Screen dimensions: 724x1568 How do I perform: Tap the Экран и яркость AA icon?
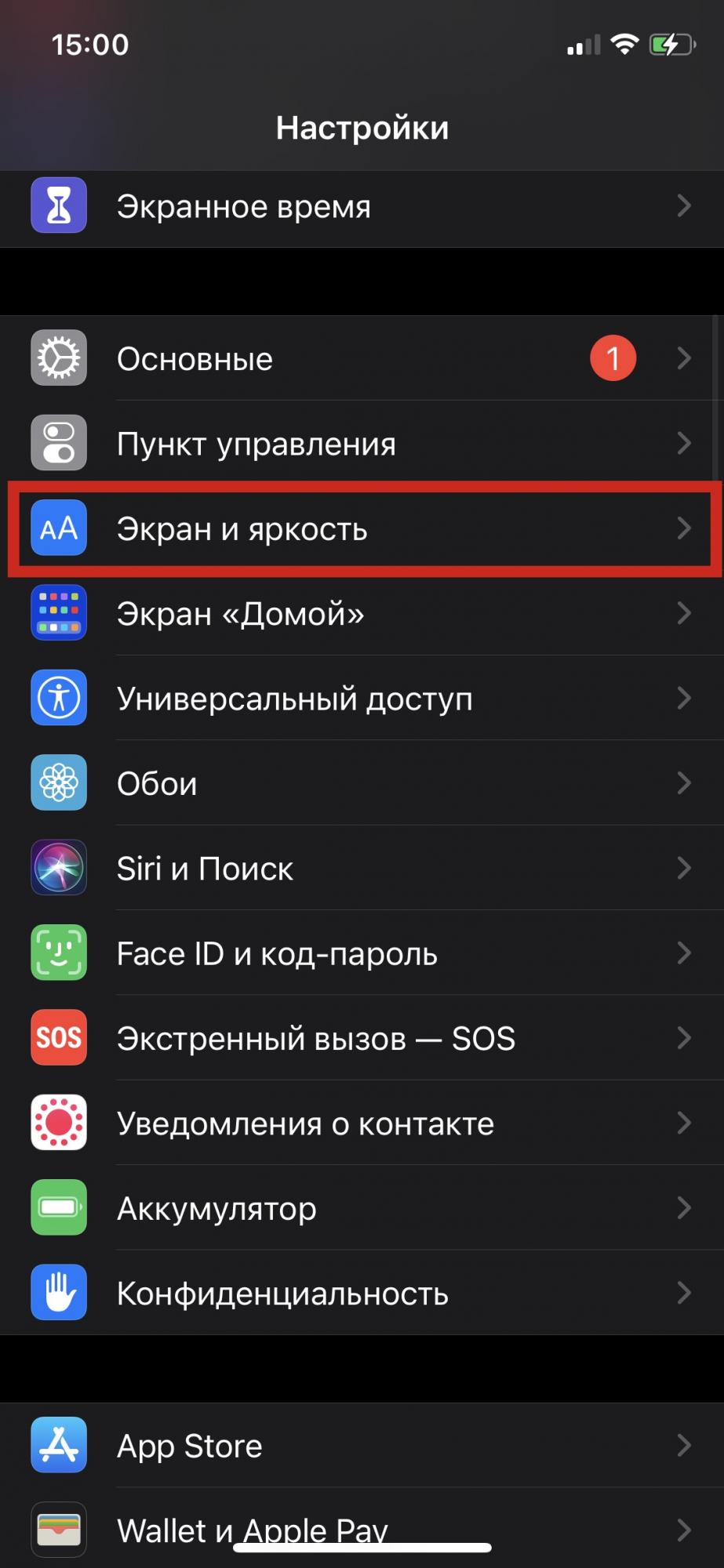[58, 528]
